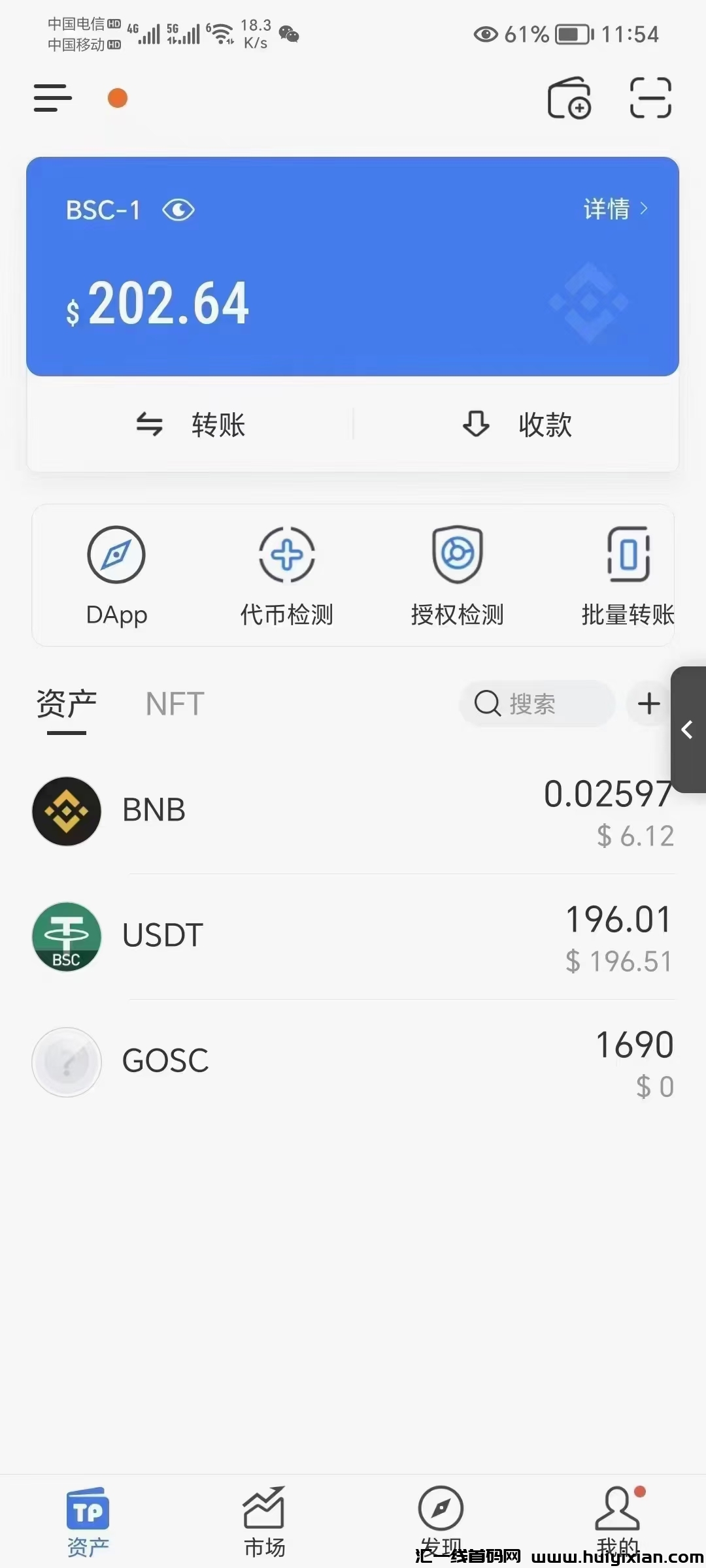The width and height of the screenshot is (706, 1568).
Task: View wallet details via 详情
Action: [614, 209]
